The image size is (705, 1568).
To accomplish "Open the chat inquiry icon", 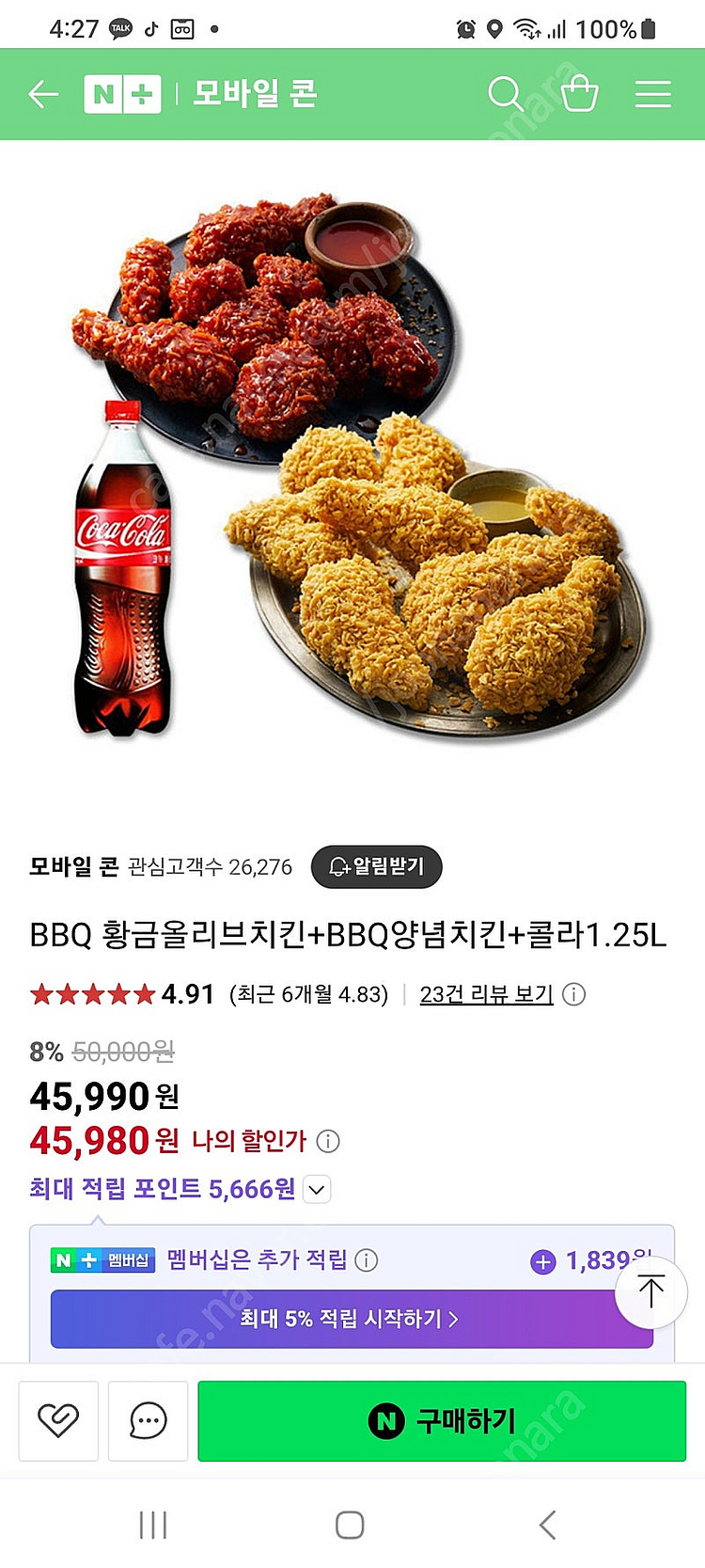I will [147, 1421].
